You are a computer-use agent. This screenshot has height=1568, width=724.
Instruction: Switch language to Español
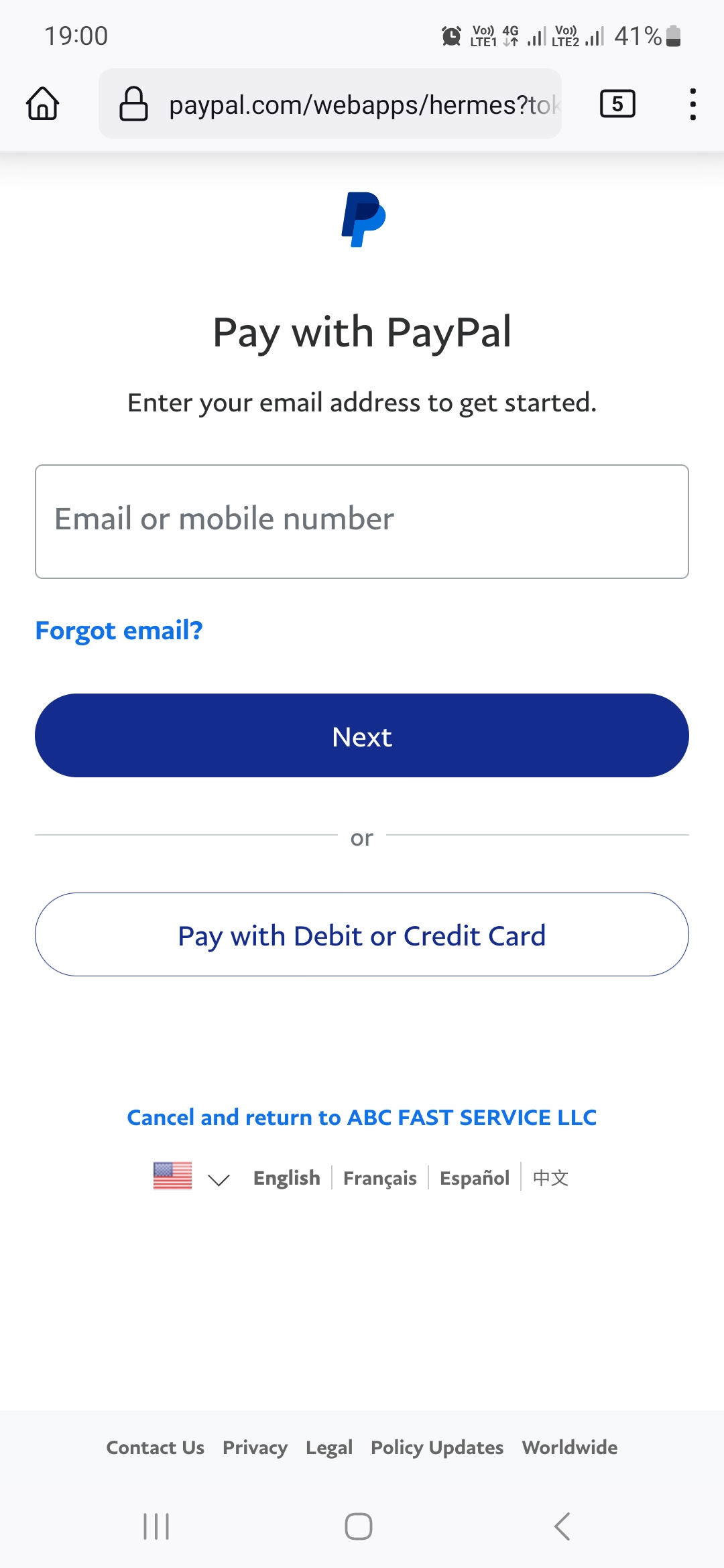click(475, 1177)
